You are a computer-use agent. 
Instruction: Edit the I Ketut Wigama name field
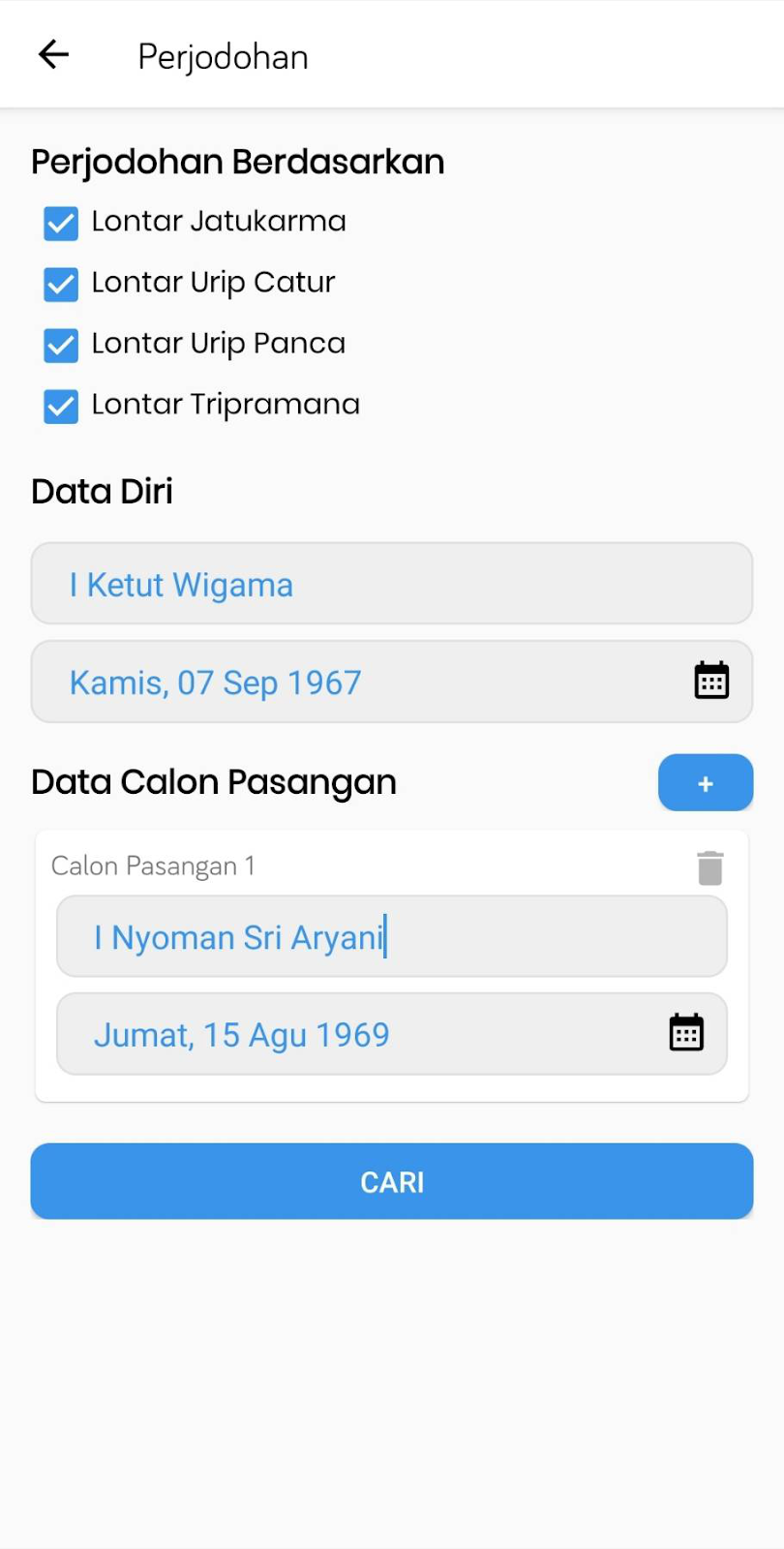coord(392,584)
